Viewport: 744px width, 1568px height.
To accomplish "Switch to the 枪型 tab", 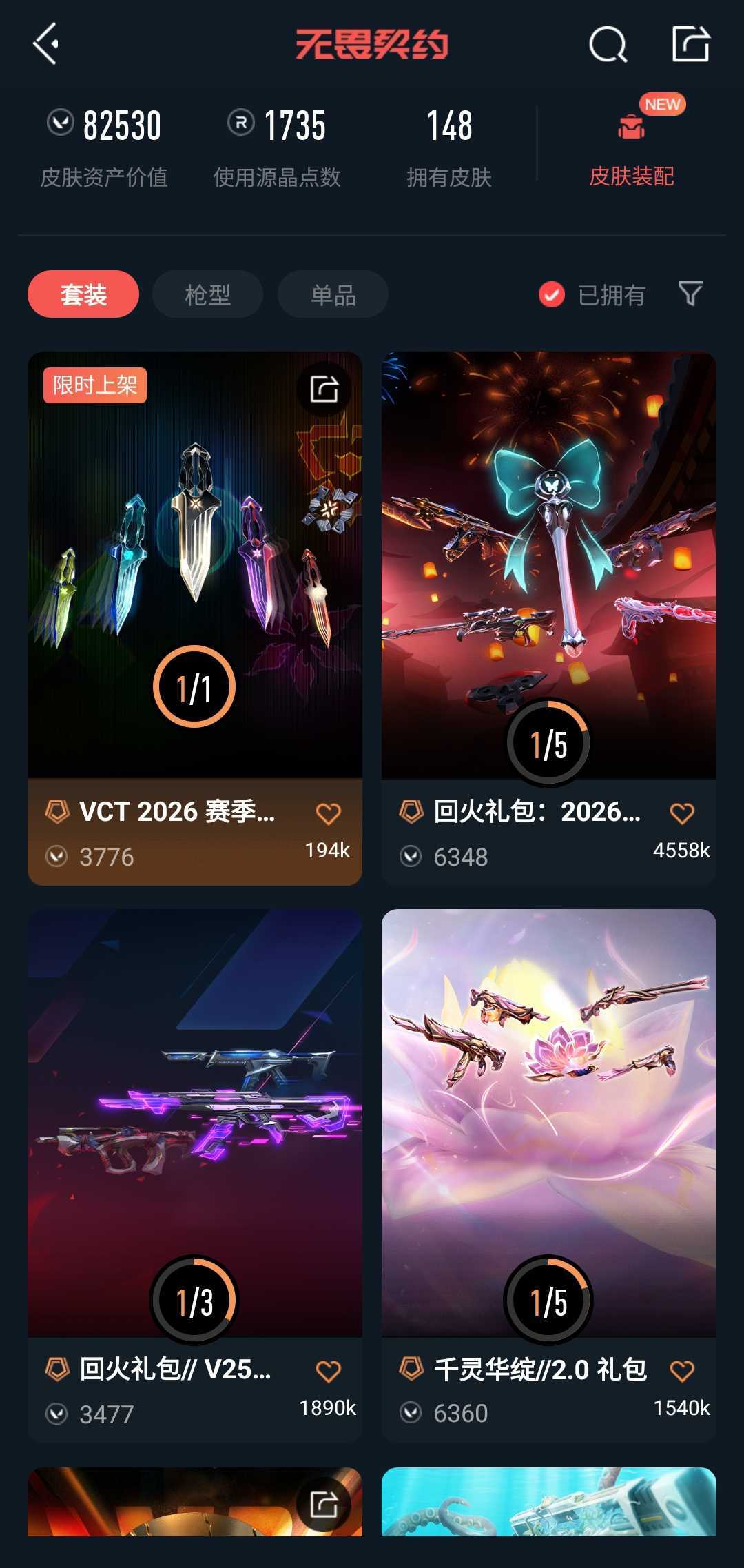I will 207,294.
